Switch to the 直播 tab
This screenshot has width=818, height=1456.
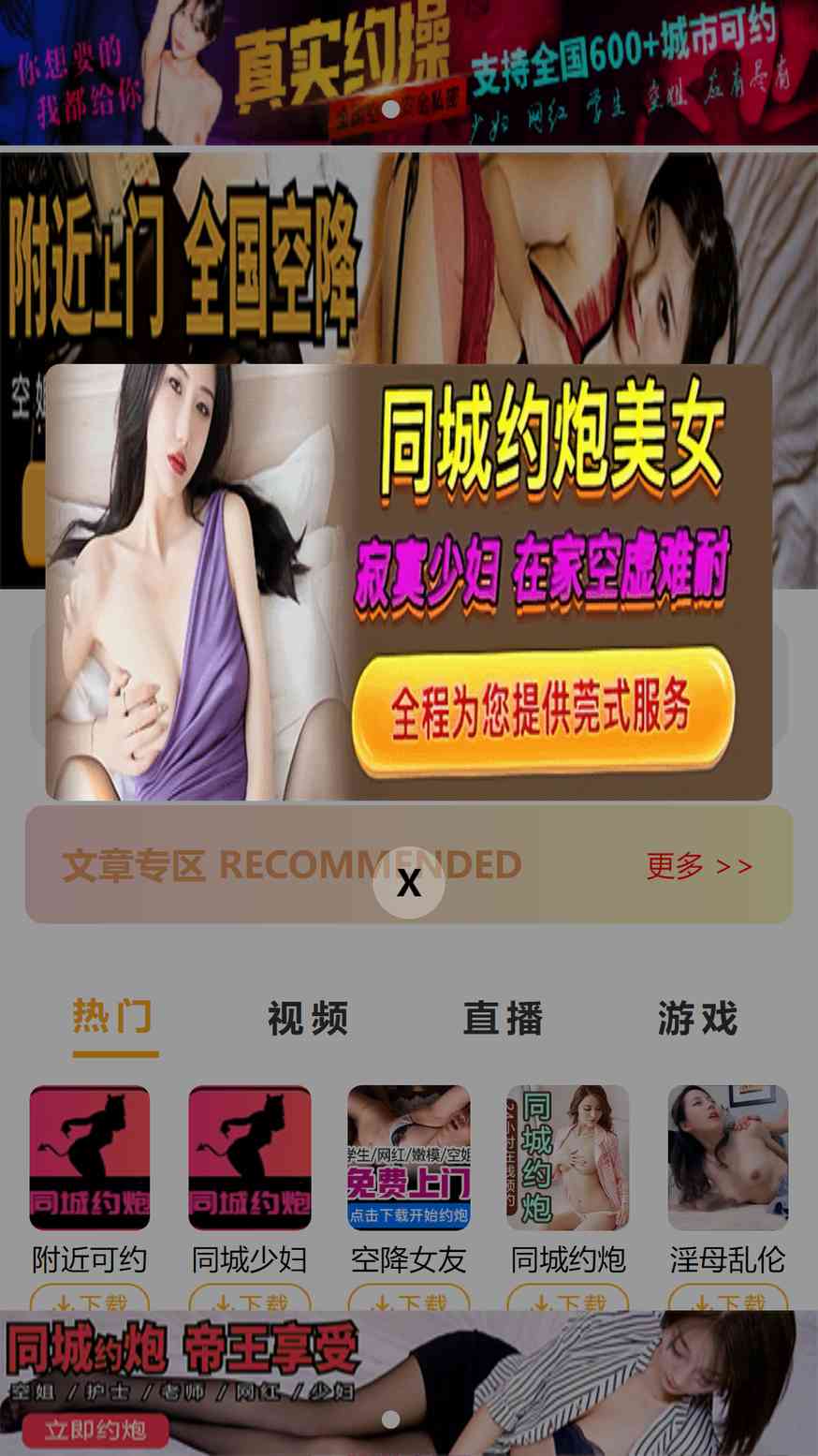(504, 1018)
